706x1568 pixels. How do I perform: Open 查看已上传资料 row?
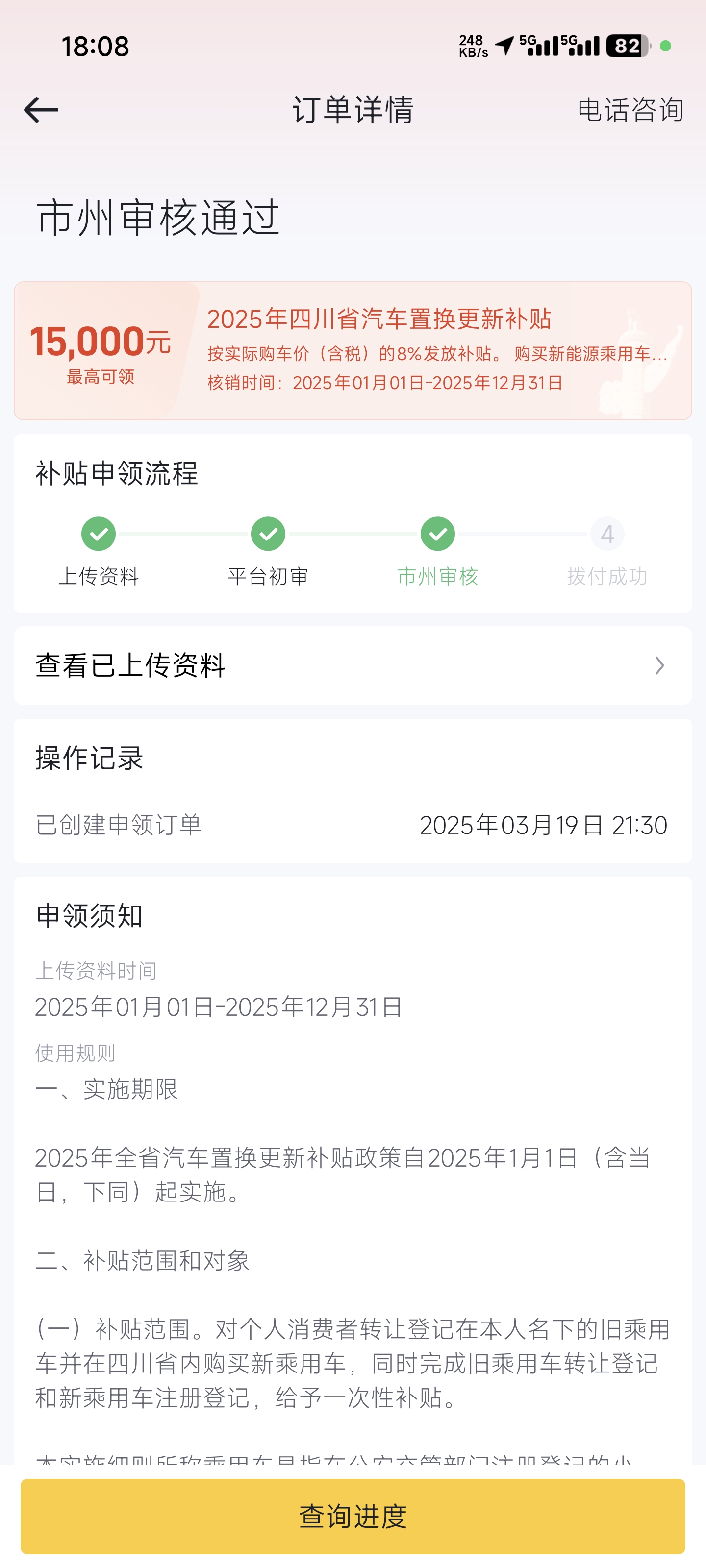point(353,665)
